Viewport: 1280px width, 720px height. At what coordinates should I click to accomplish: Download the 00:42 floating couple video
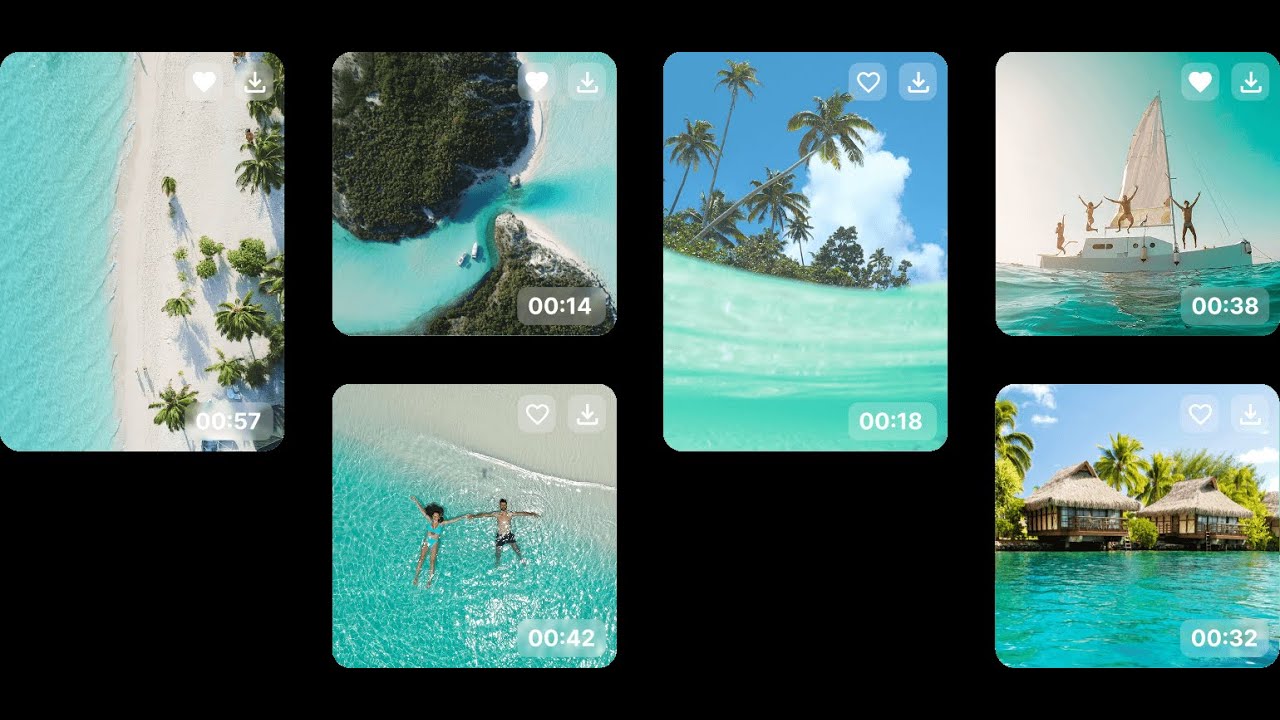[587, 414]
